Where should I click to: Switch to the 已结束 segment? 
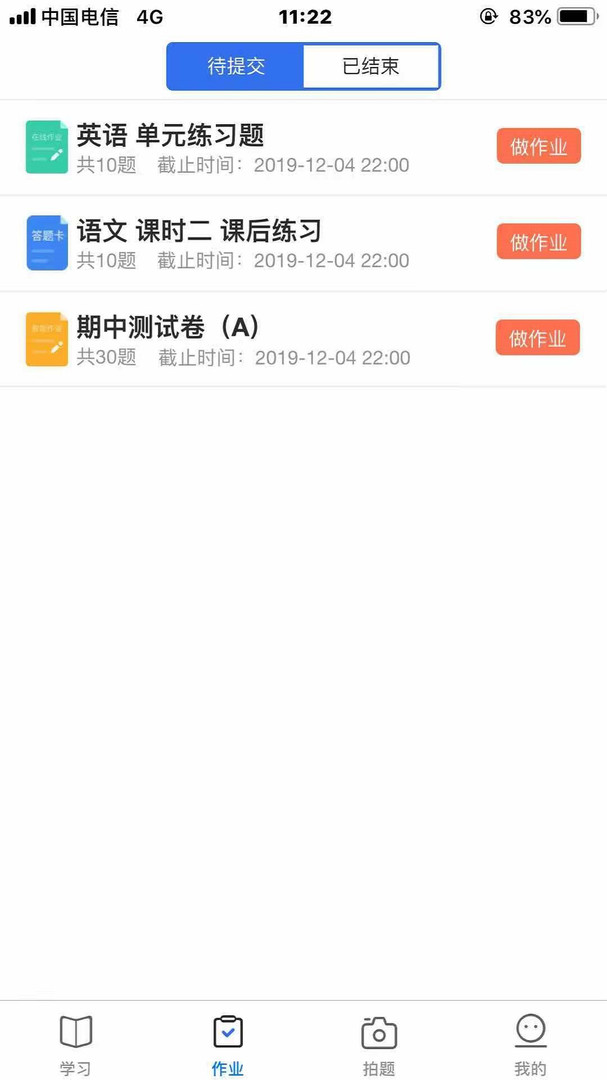click(371, 67)
